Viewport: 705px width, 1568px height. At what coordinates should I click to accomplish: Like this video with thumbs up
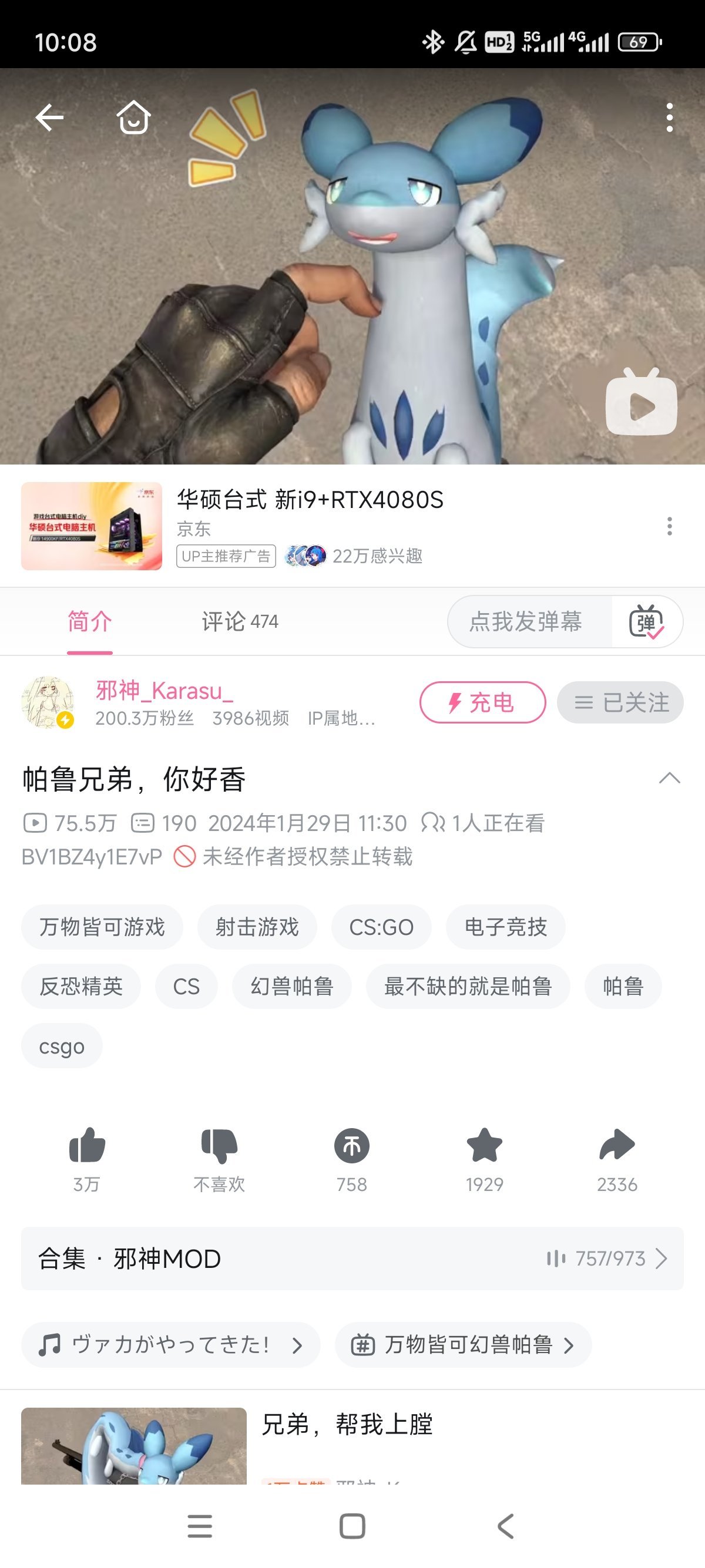(x=87, y=1146)
